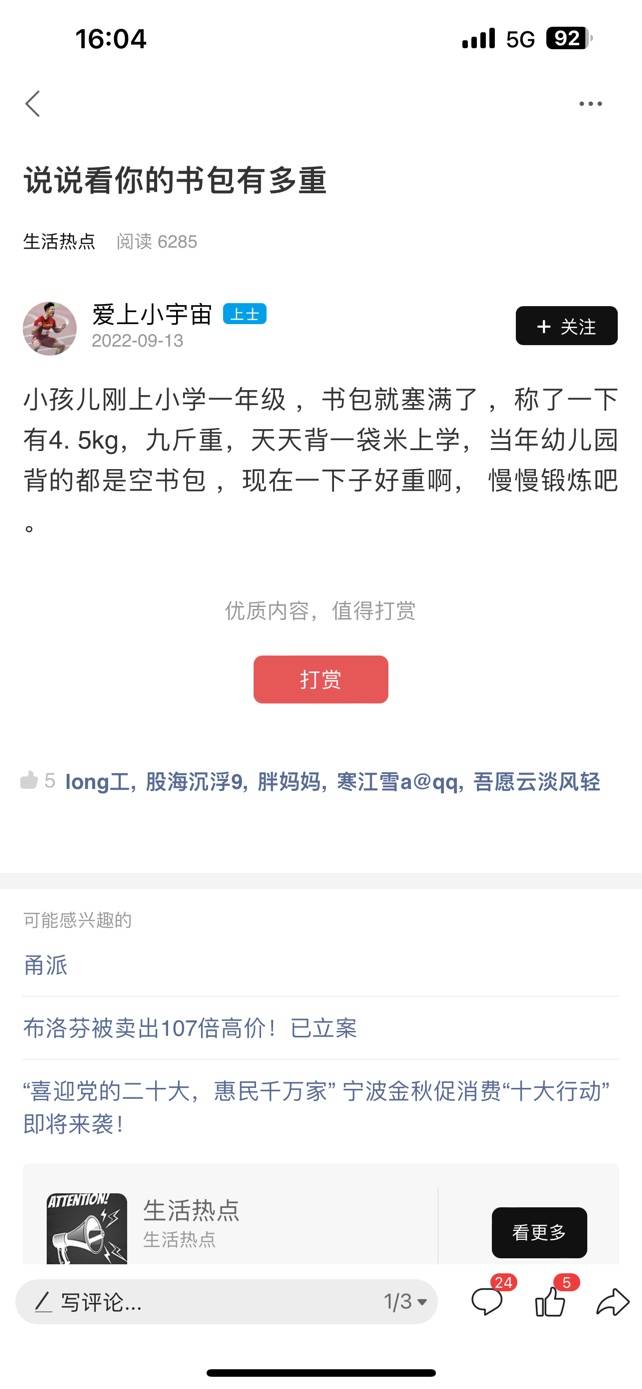Open the 生活热点 category tag
Image resolution: width=642 pixels, height=1389 pixels.
click(x=59, y=241)
